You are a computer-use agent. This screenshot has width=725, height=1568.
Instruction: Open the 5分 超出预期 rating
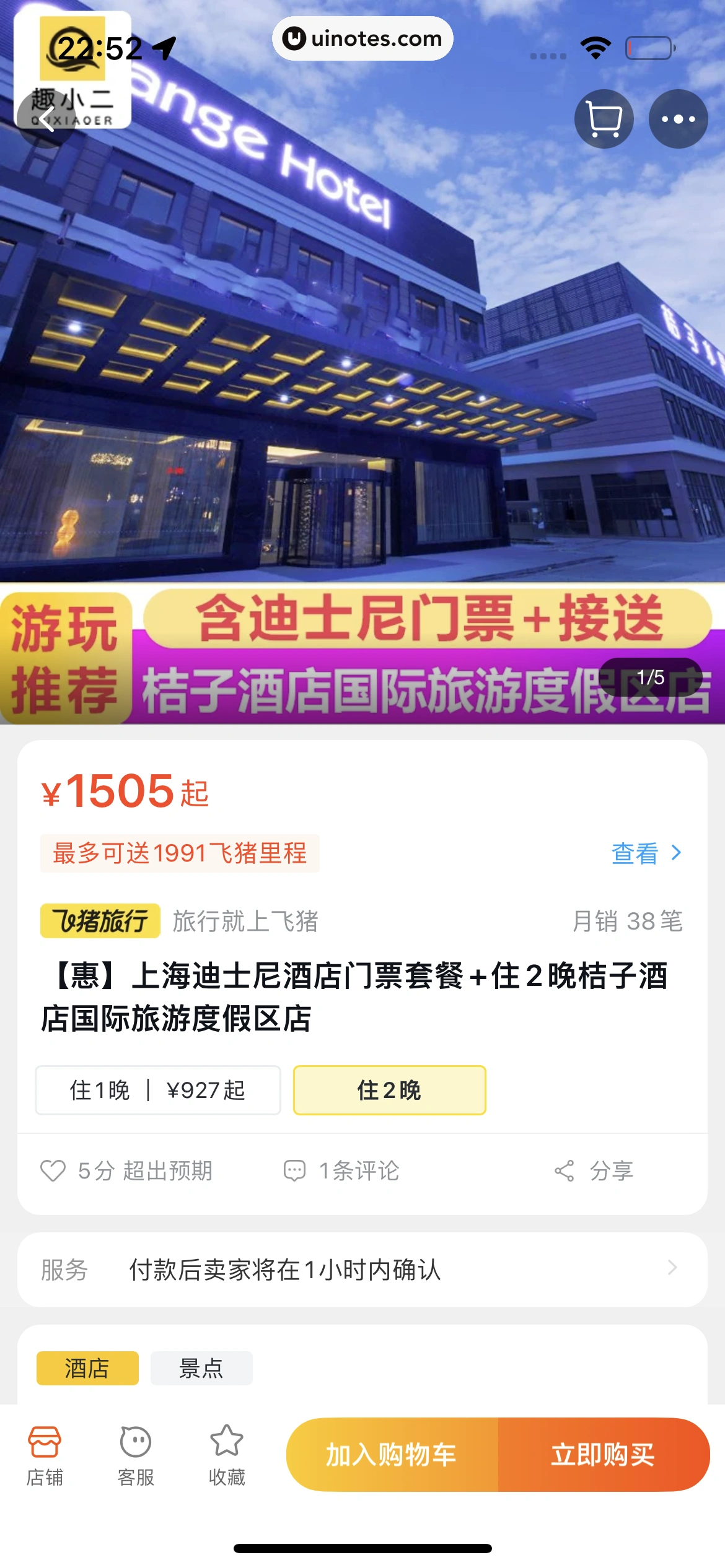click(127, 1170)
